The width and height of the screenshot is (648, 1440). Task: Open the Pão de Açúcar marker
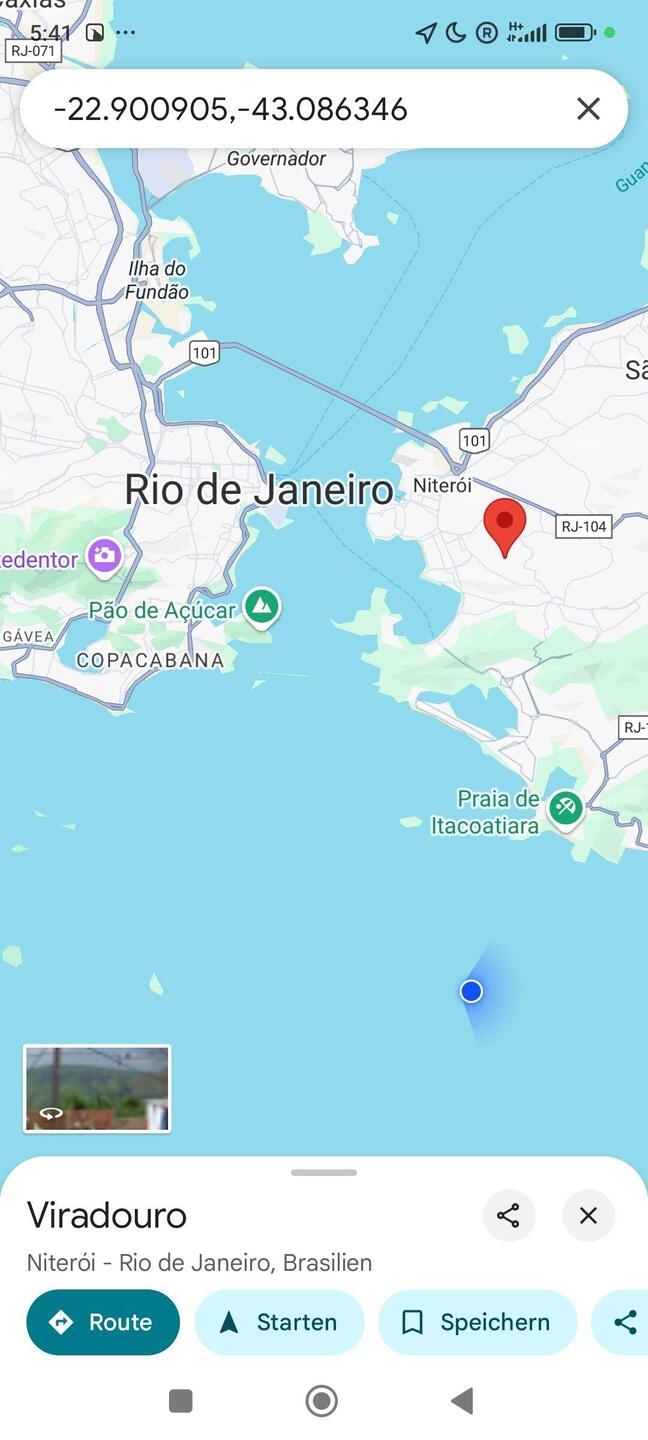coord(262,606)
